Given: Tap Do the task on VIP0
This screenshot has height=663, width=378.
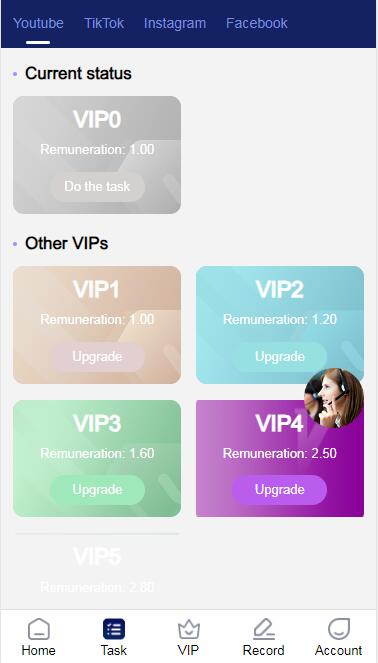Looking at the screenshot, I should pos(97,186).
